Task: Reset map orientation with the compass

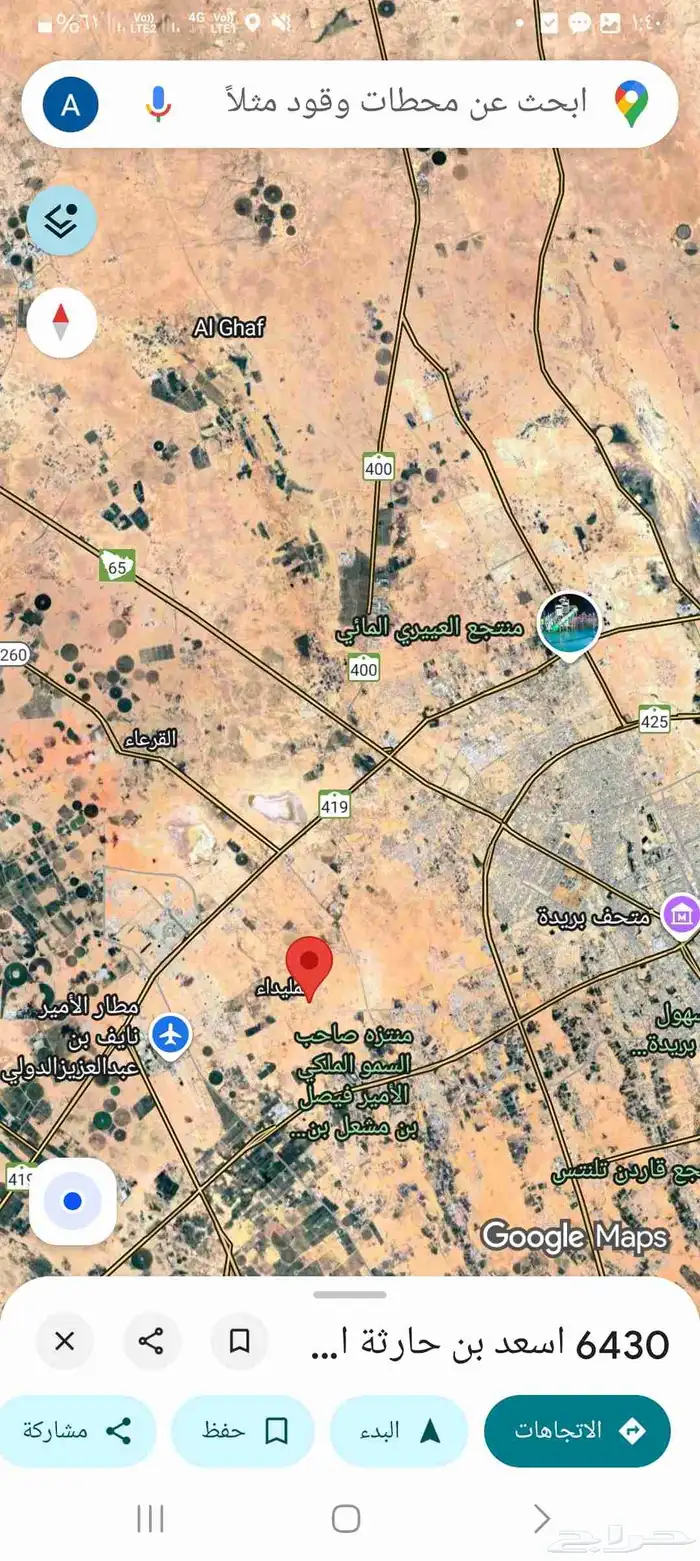Action: (x=61, y=322)
